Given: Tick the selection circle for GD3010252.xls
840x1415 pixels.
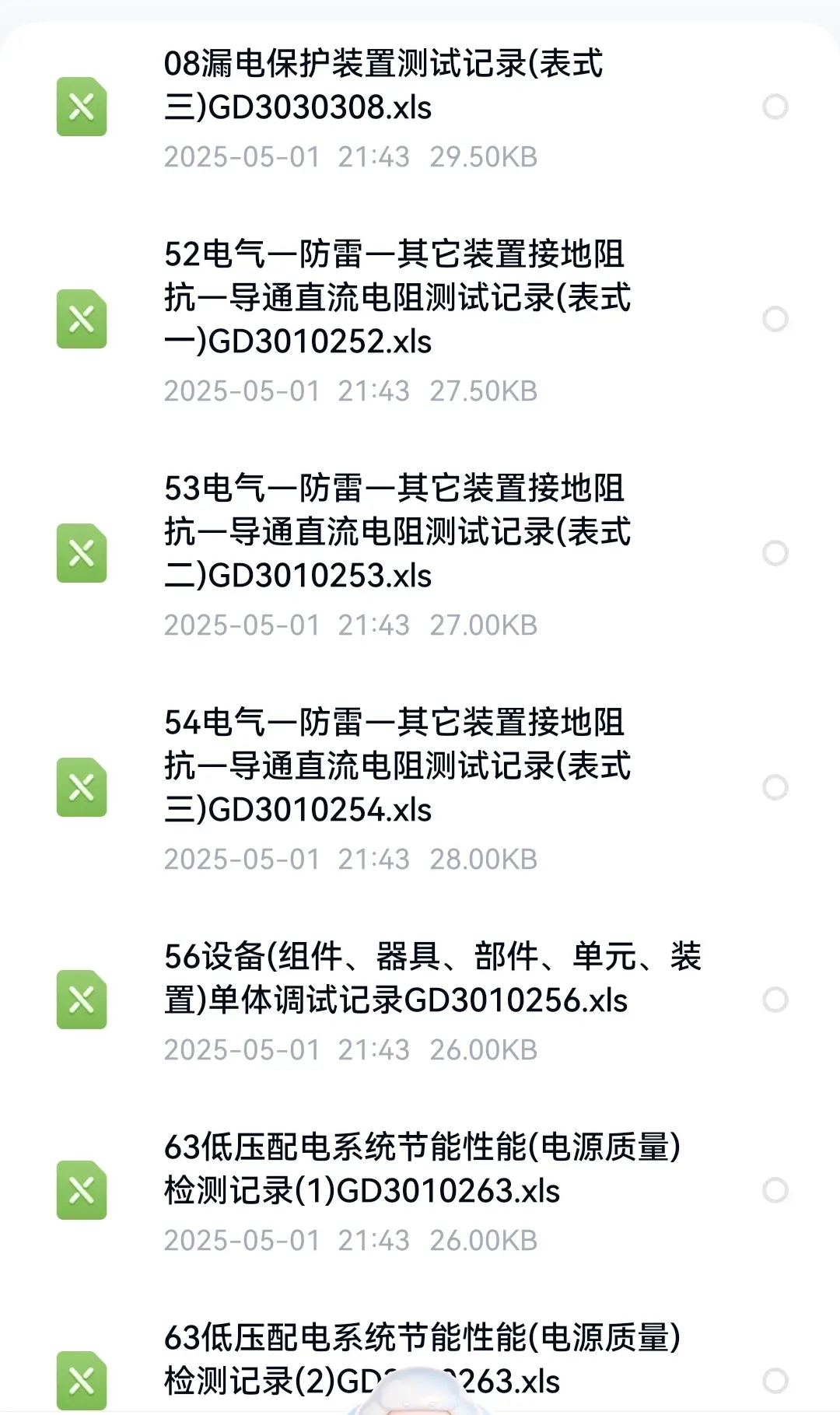Looking at the screenshot, I should point(775,319).
